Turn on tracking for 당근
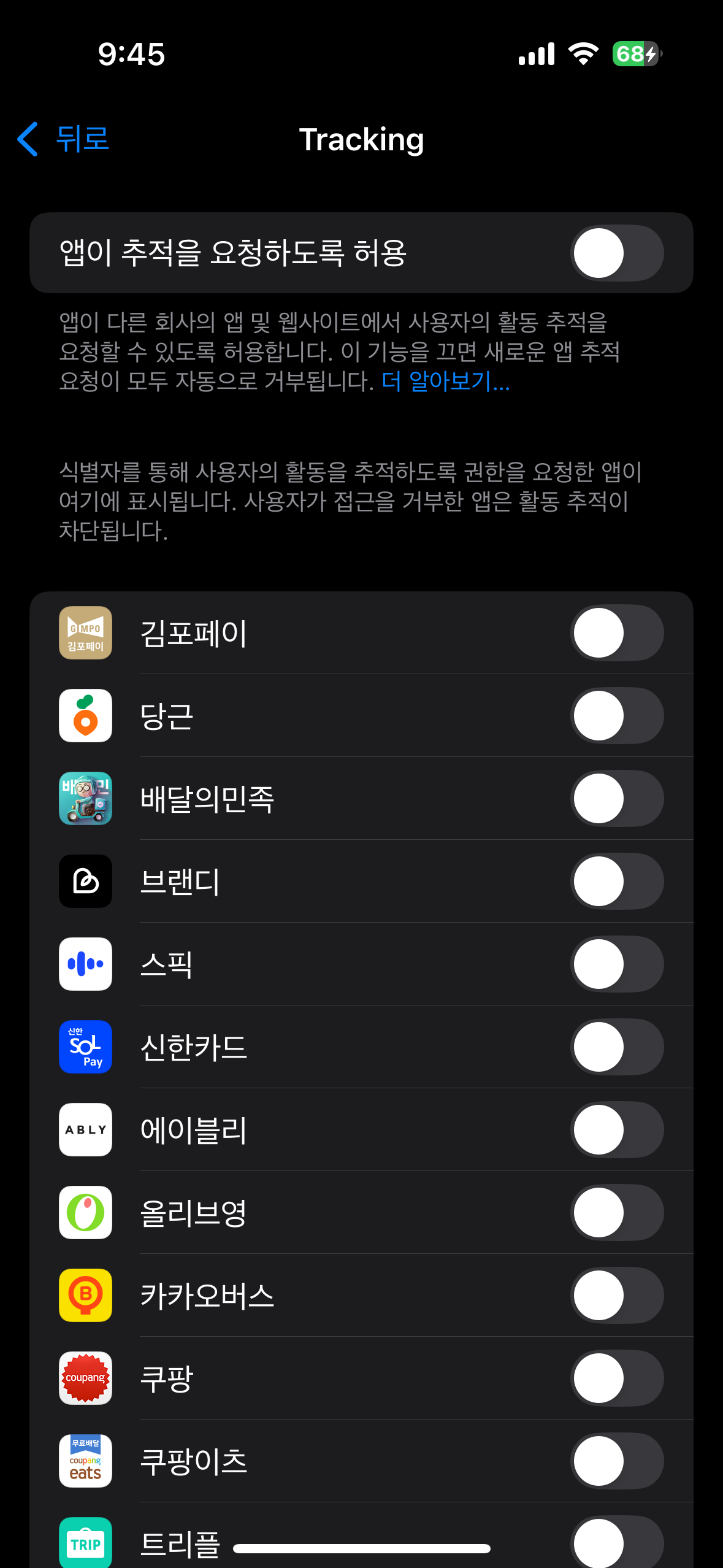This screenshot has width=723, height=1568. tap(616, 716)
